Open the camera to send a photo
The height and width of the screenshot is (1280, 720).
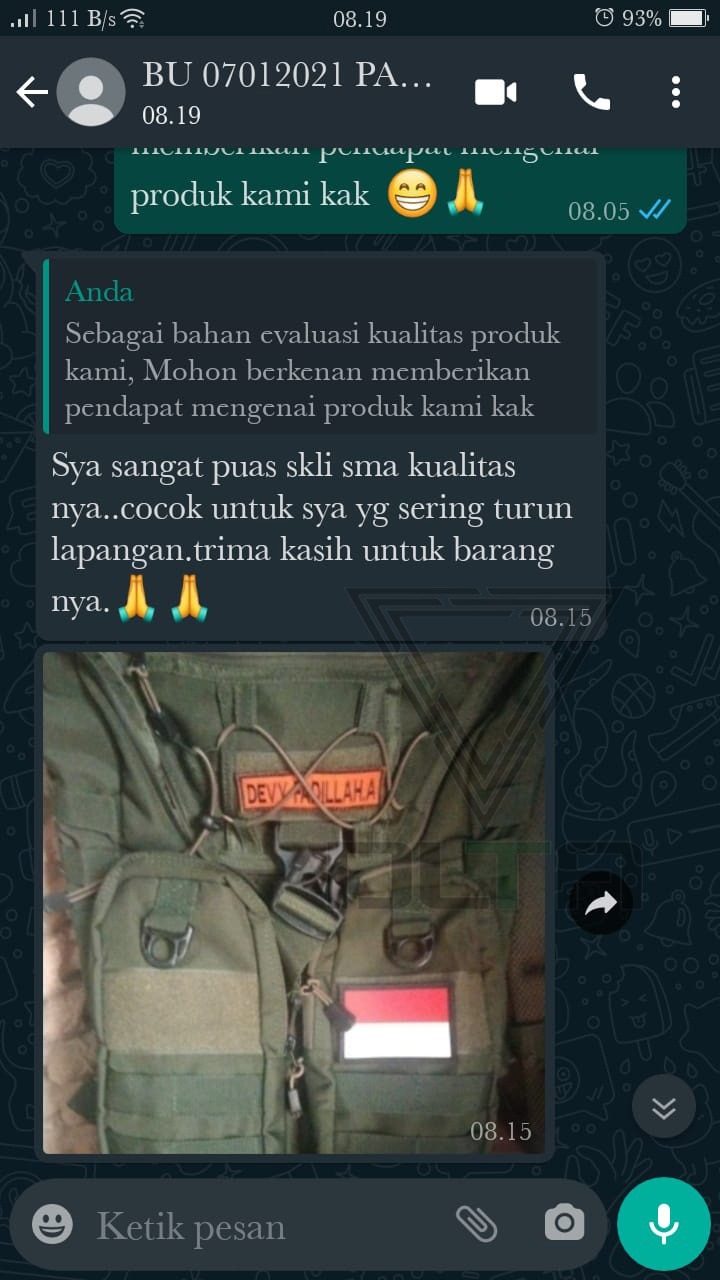[x=564, y=1223]
